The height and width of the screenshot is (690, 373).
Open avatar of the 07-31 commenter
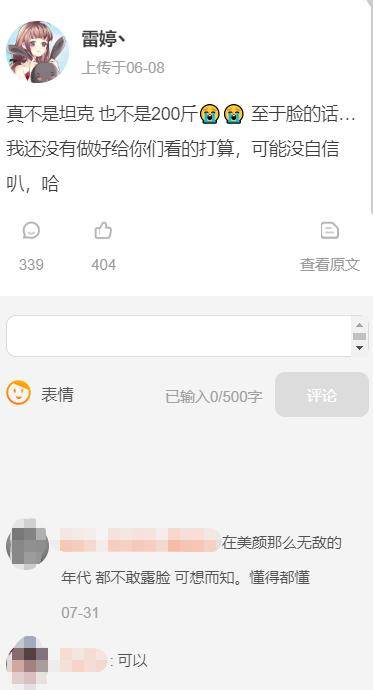pyautogui.click(x=28, y=544)
